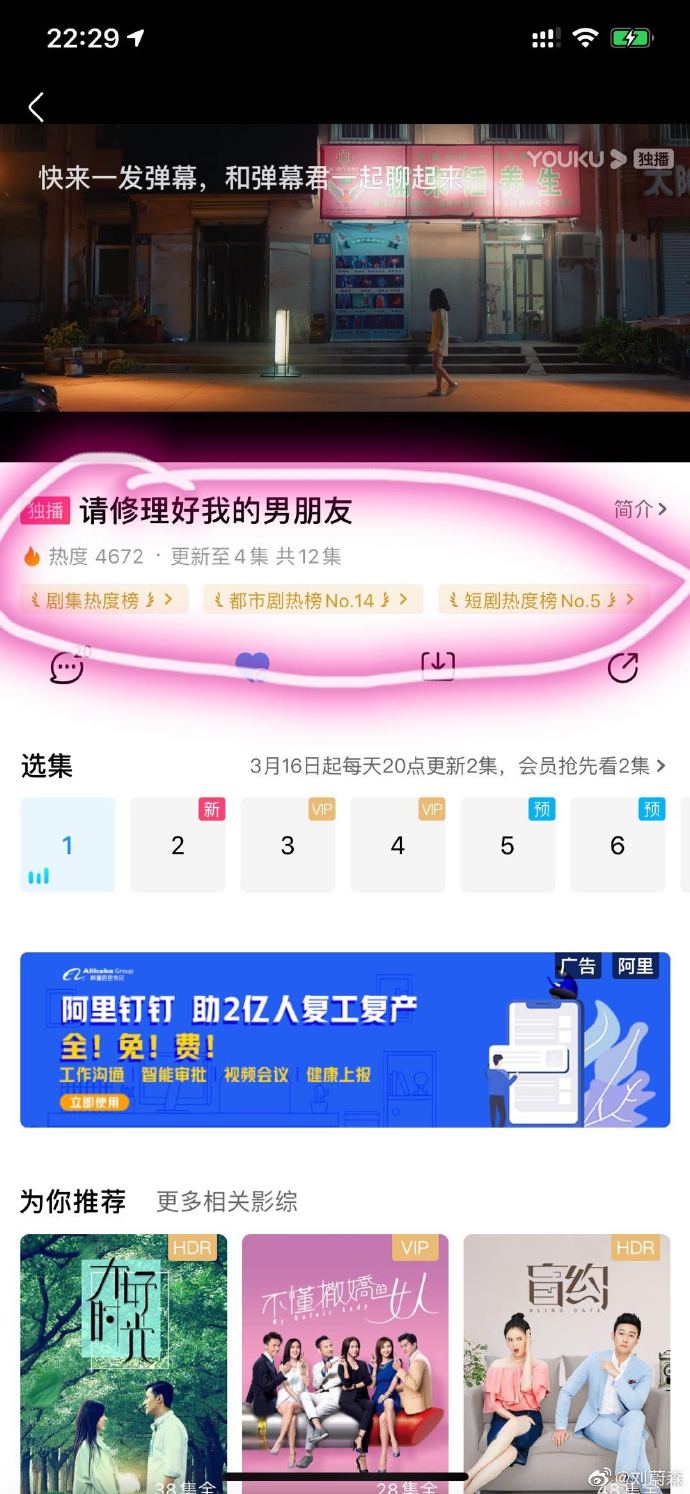Open the 盲约 recommended show
This screenshot has width=690, height=1494.
pos(567,1360)
